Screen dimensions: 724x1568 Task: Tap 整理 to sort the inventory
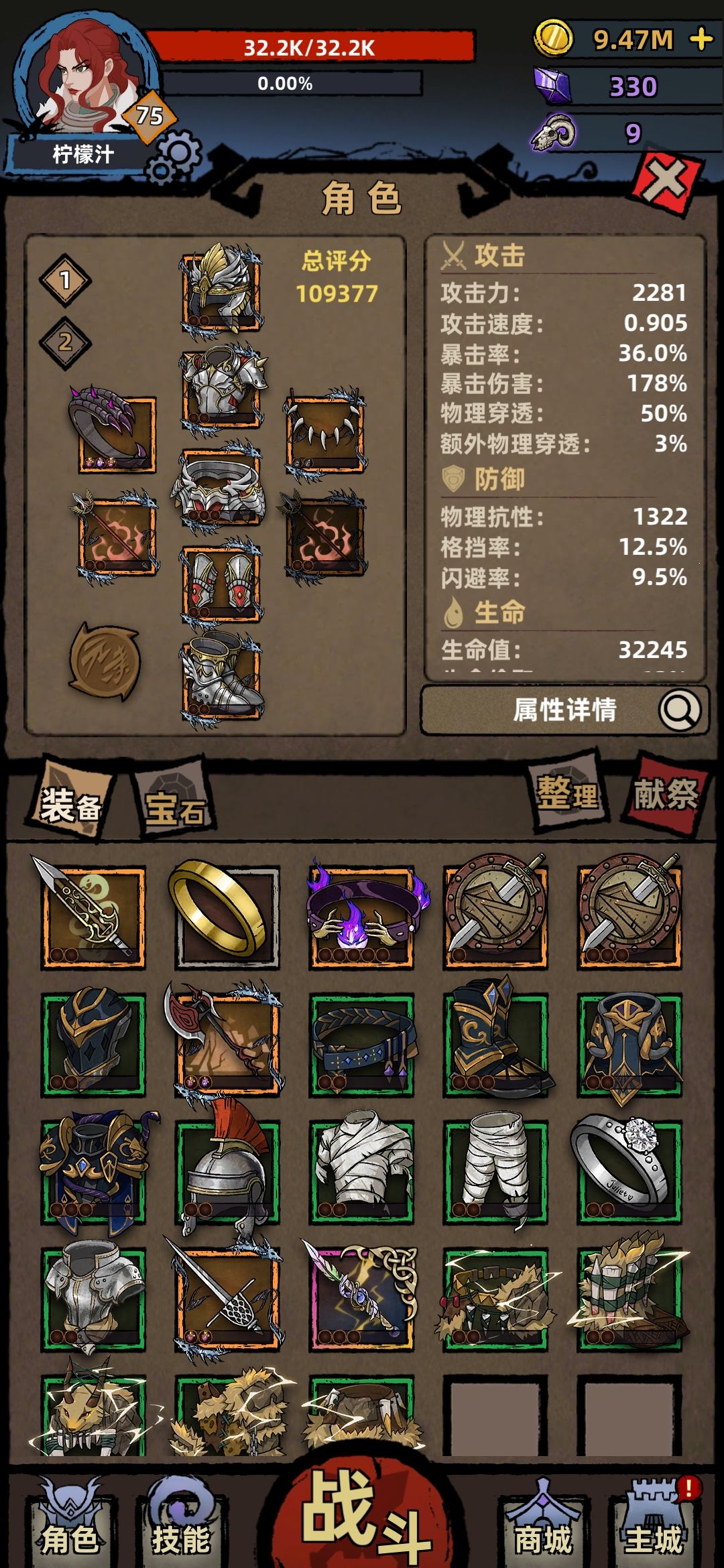(x=567, y=793)
